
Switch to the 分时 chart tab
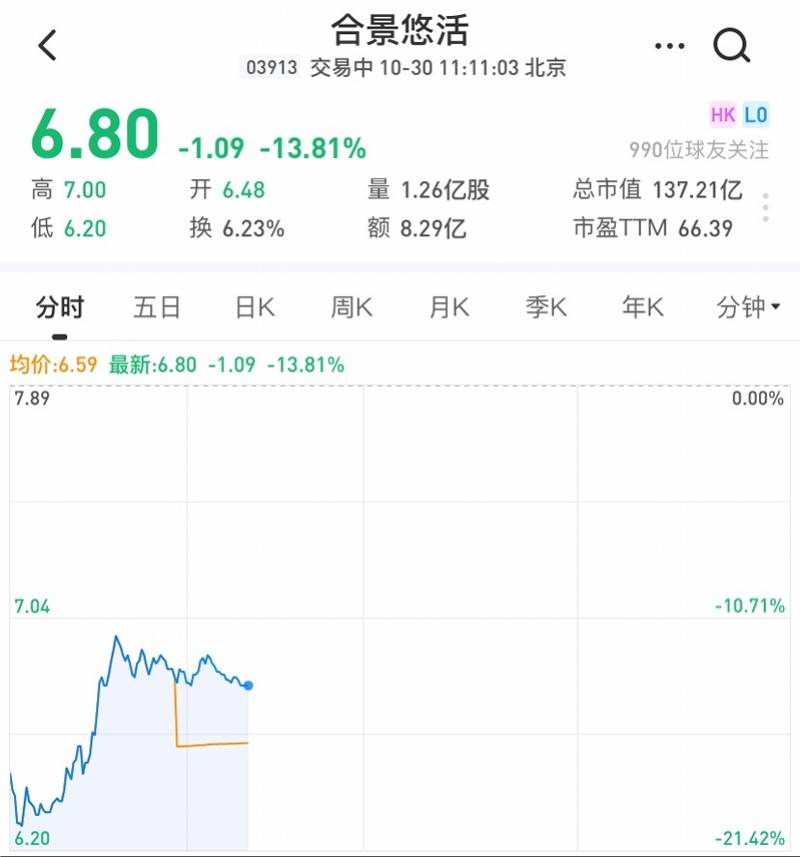[x=60, y=308]
